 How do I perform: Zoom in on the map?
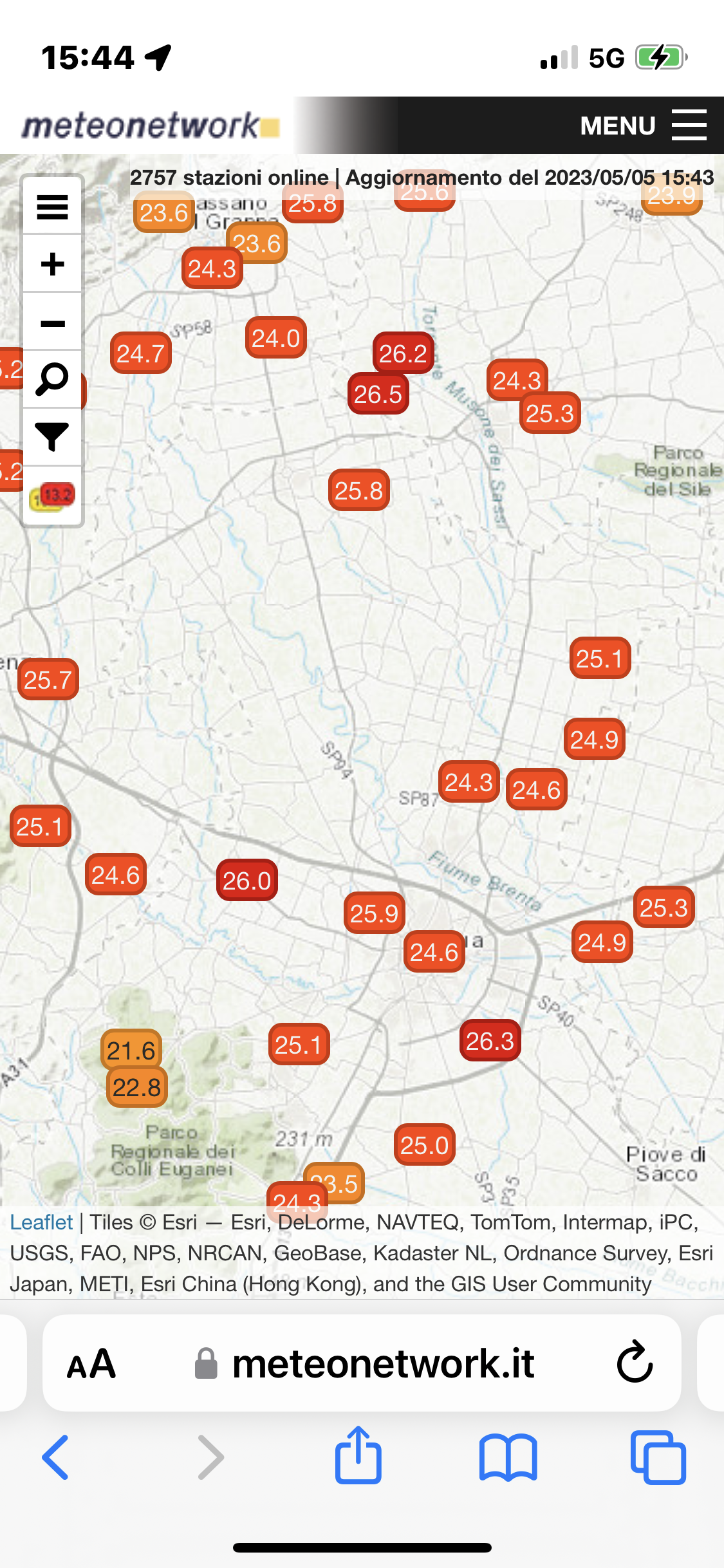[x=53, y=264]
